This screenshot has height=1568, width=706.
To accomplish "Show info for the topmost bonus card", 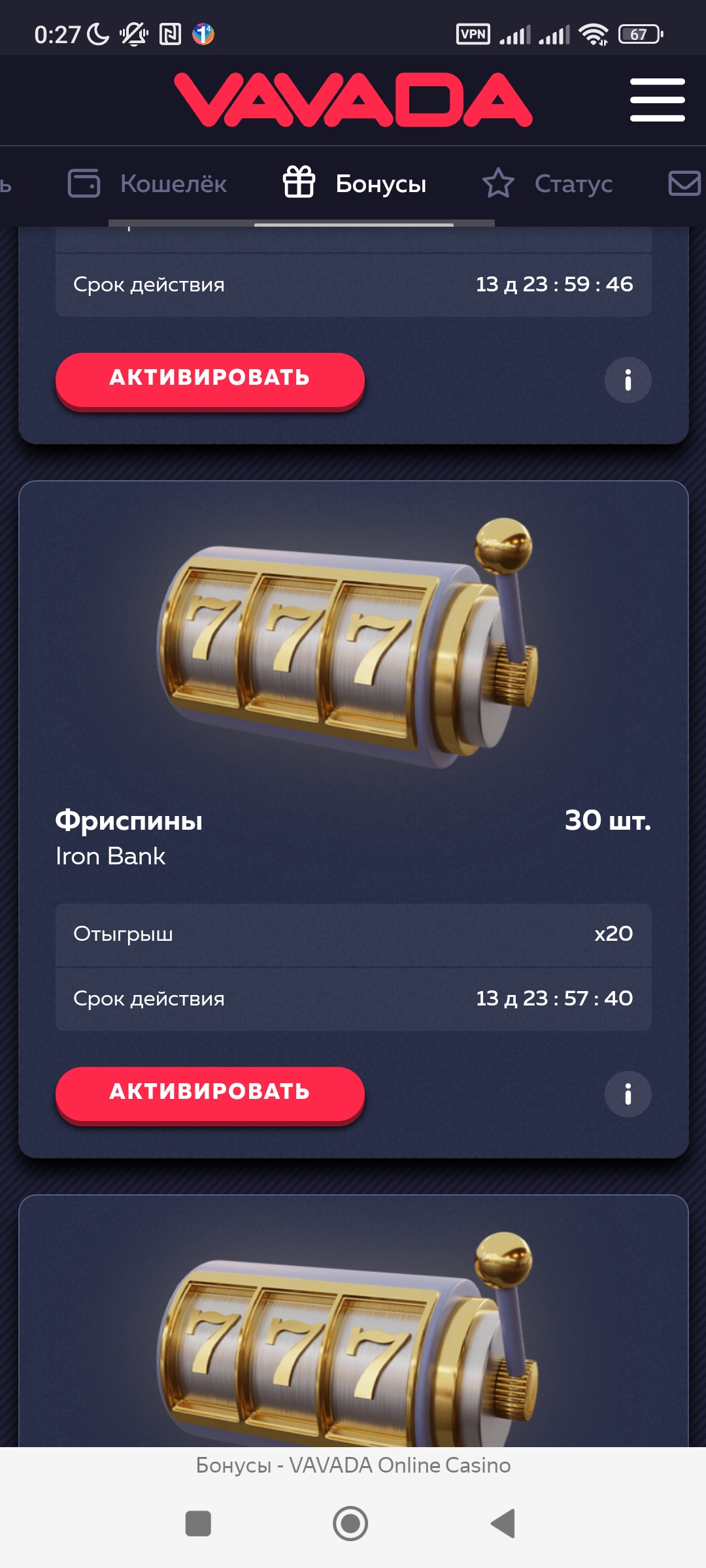I will tap(628, 380).
